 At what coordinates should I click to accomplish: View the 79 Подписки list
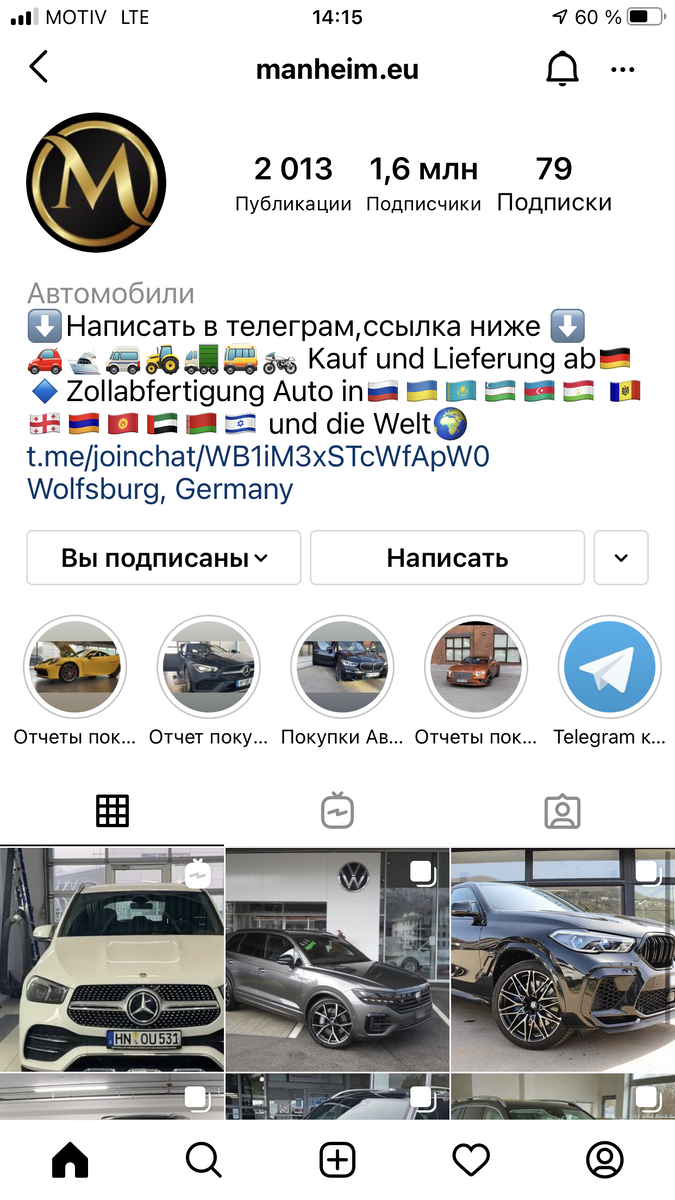tap(554, 184)
